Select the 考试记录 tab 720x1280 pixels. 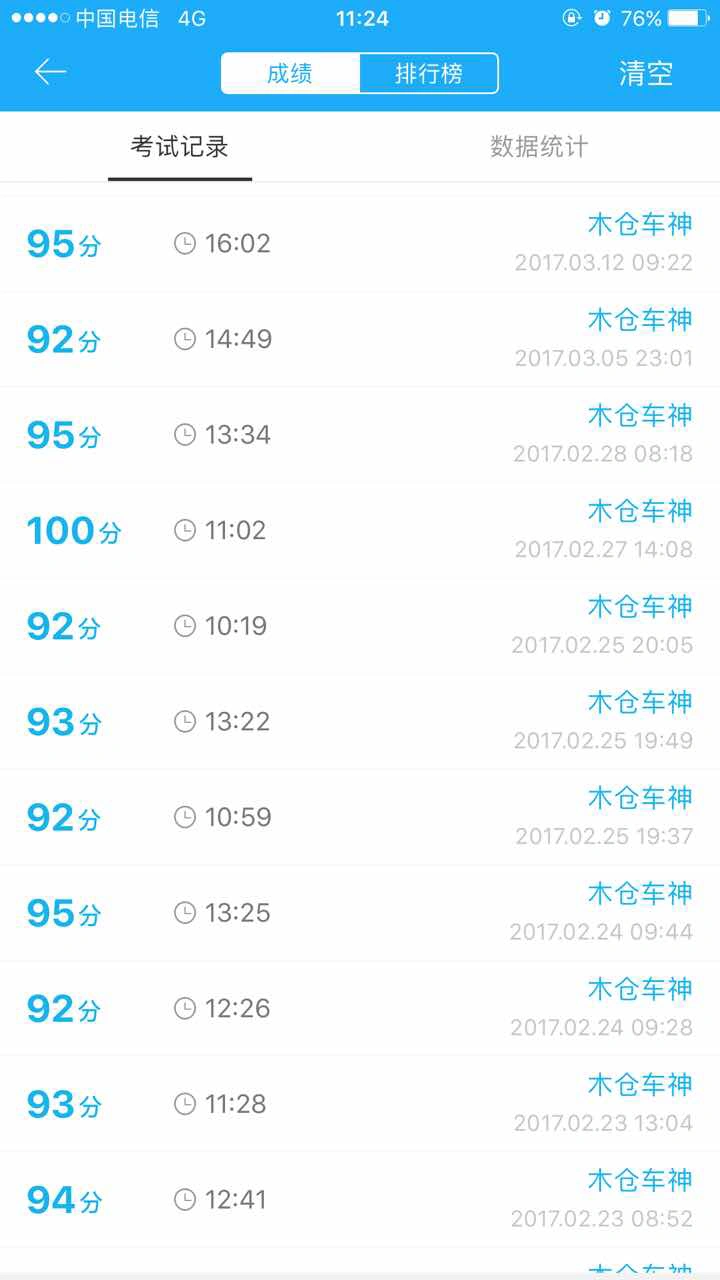pos(180,147)
